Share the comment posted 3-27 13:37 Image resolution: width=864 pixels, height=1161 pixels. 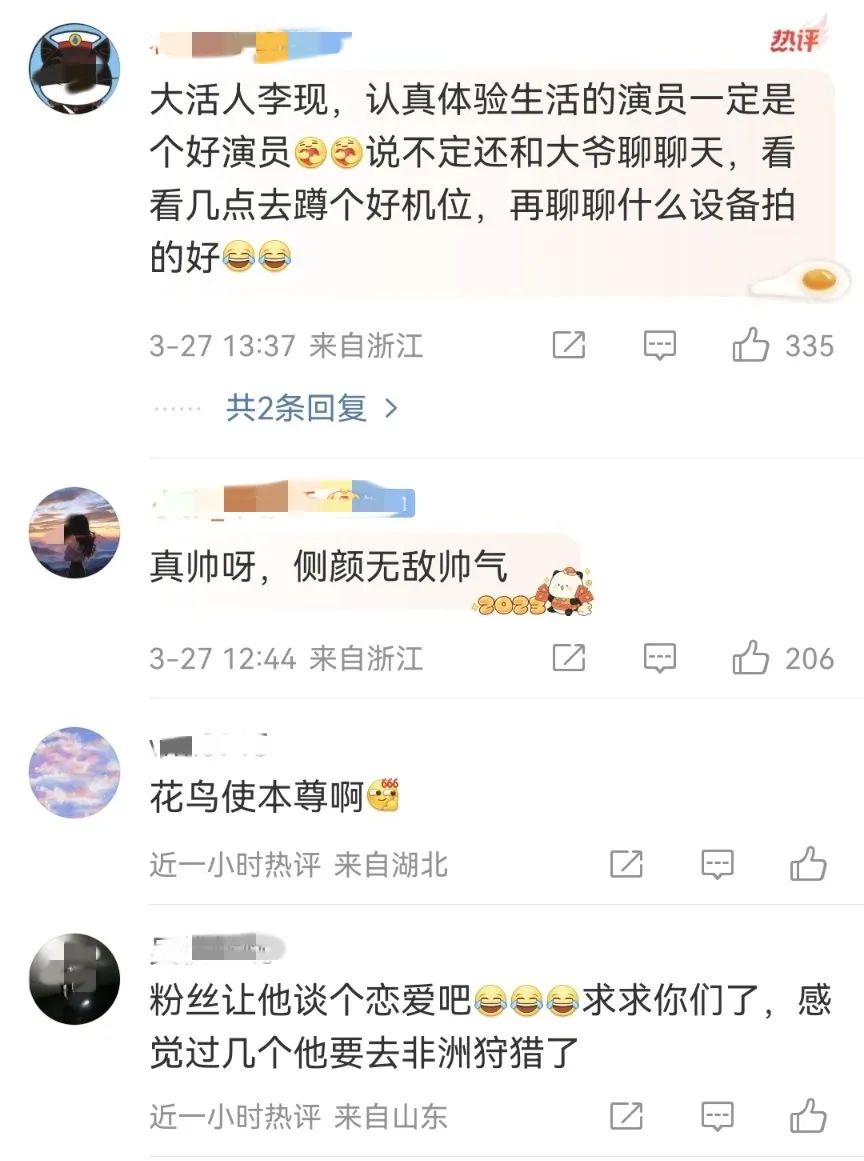[568, 346]
